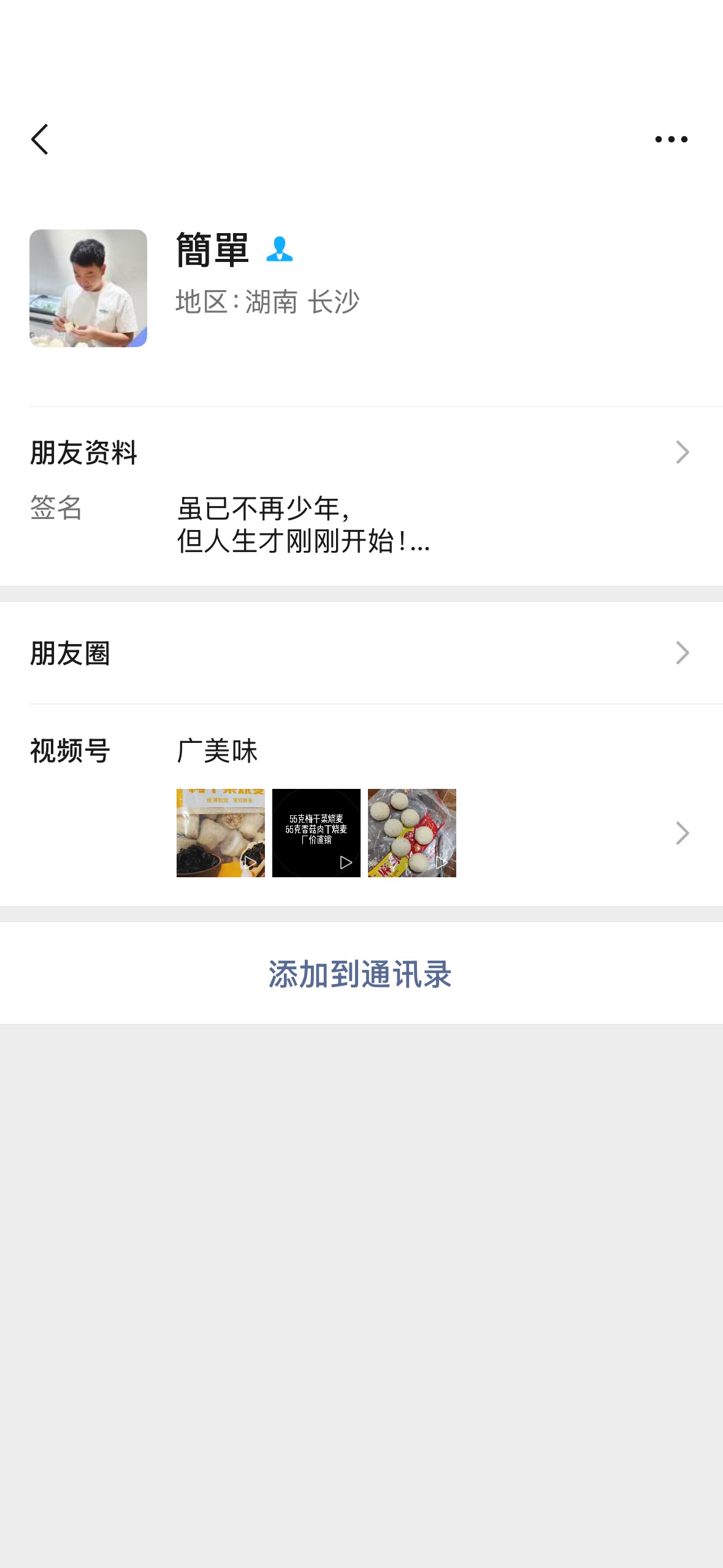Image resolution: width=723 pixels, height=1568 pixels.
Task: Open the three-dot more options menu
Action: click(x=671, y=139)
